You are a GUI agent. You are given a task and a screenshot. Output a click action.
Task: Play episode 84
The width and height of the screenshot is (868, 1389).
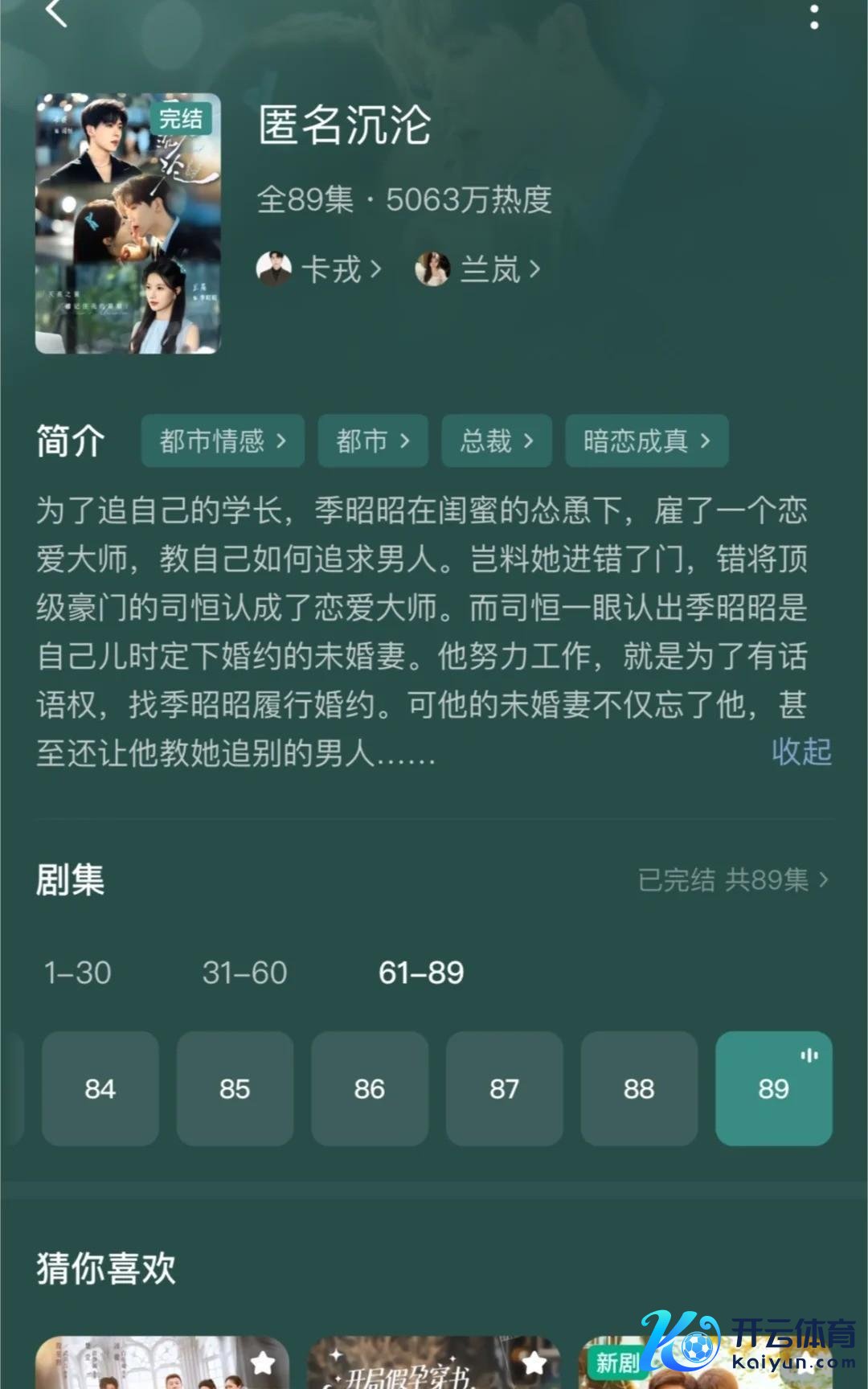coord(100,1088)
